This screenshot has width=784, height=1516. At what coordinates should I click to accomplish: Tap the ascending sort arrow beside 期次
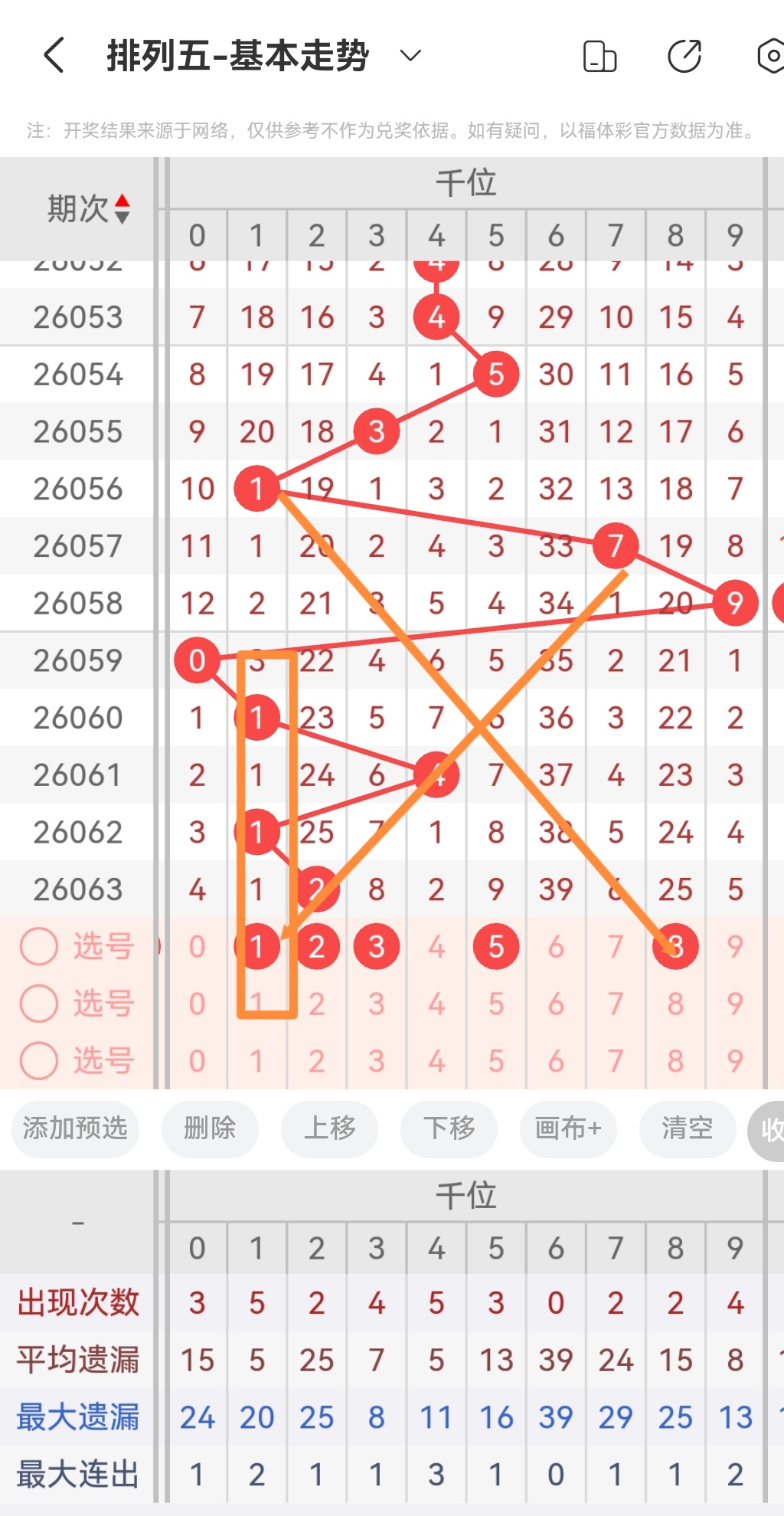tap(122, 201)
